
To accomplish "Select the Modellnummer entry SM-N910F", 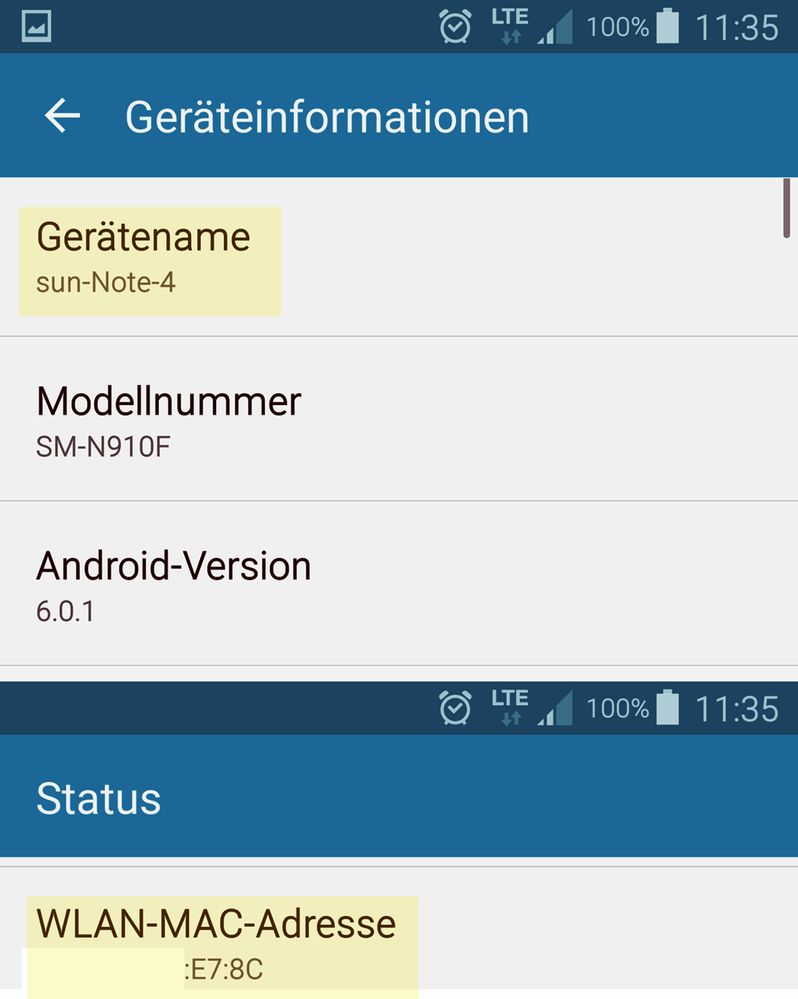I will click(x=168, y=418).
